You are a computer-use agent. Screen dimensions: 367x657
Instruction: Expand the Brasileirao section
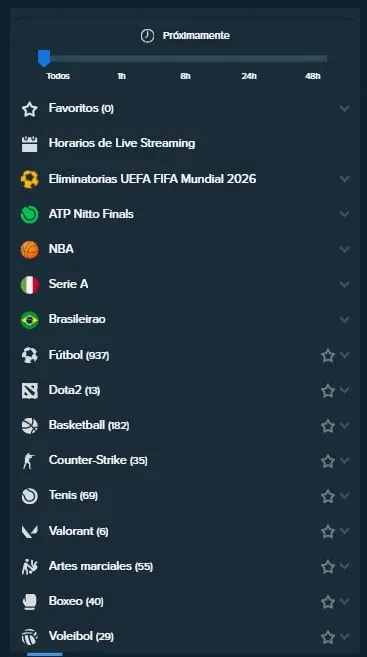click(x=344, y=320)
